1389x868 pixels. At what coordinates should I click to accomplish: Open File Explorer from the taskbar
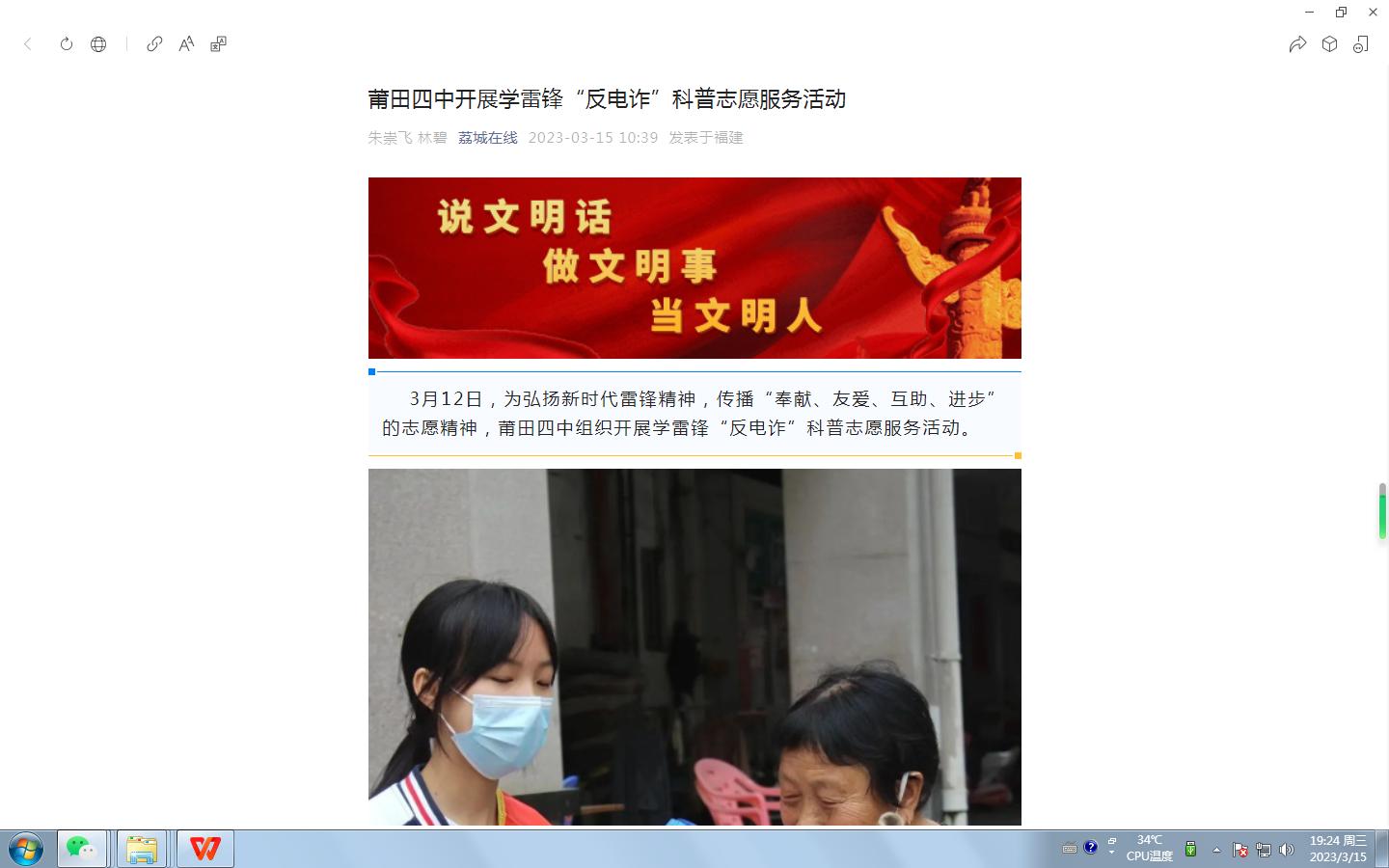(x=142, y=849)
